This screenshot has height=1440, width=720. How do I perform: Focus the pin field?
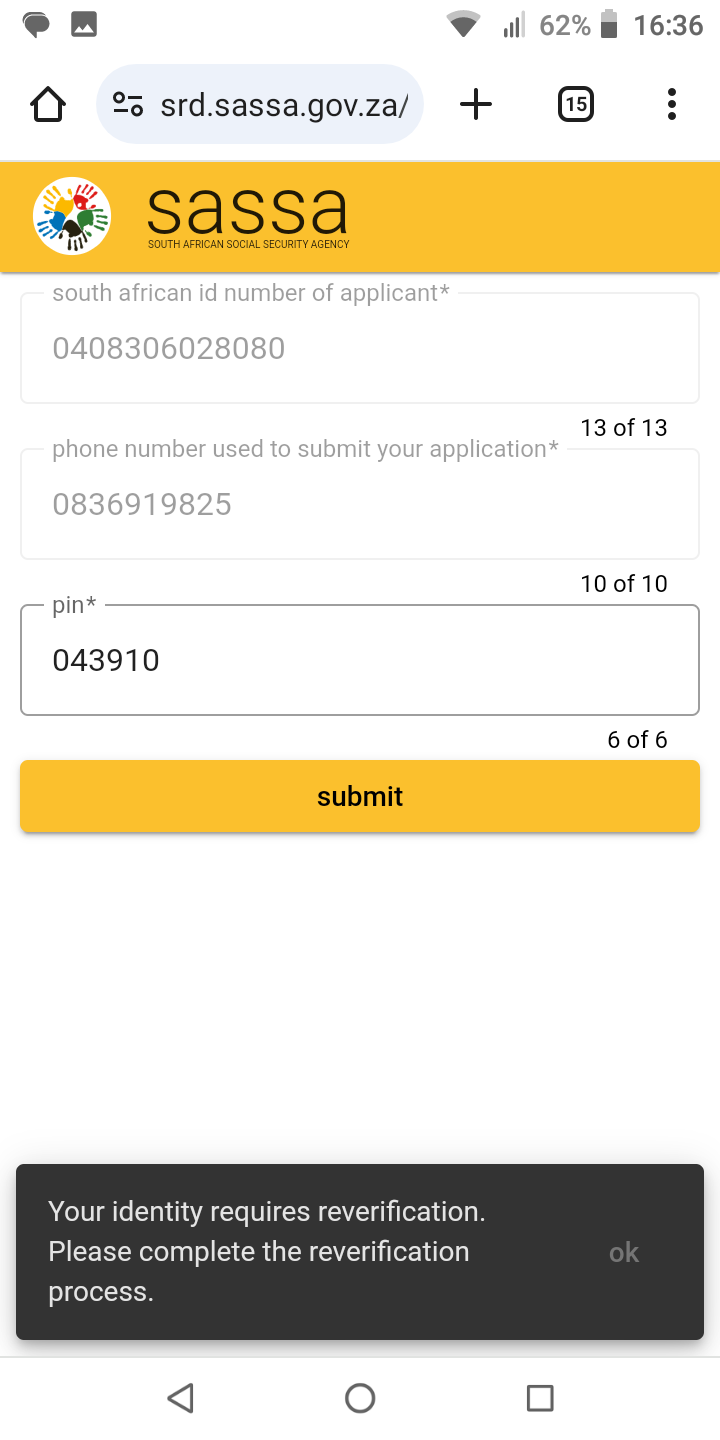point(360,660)
